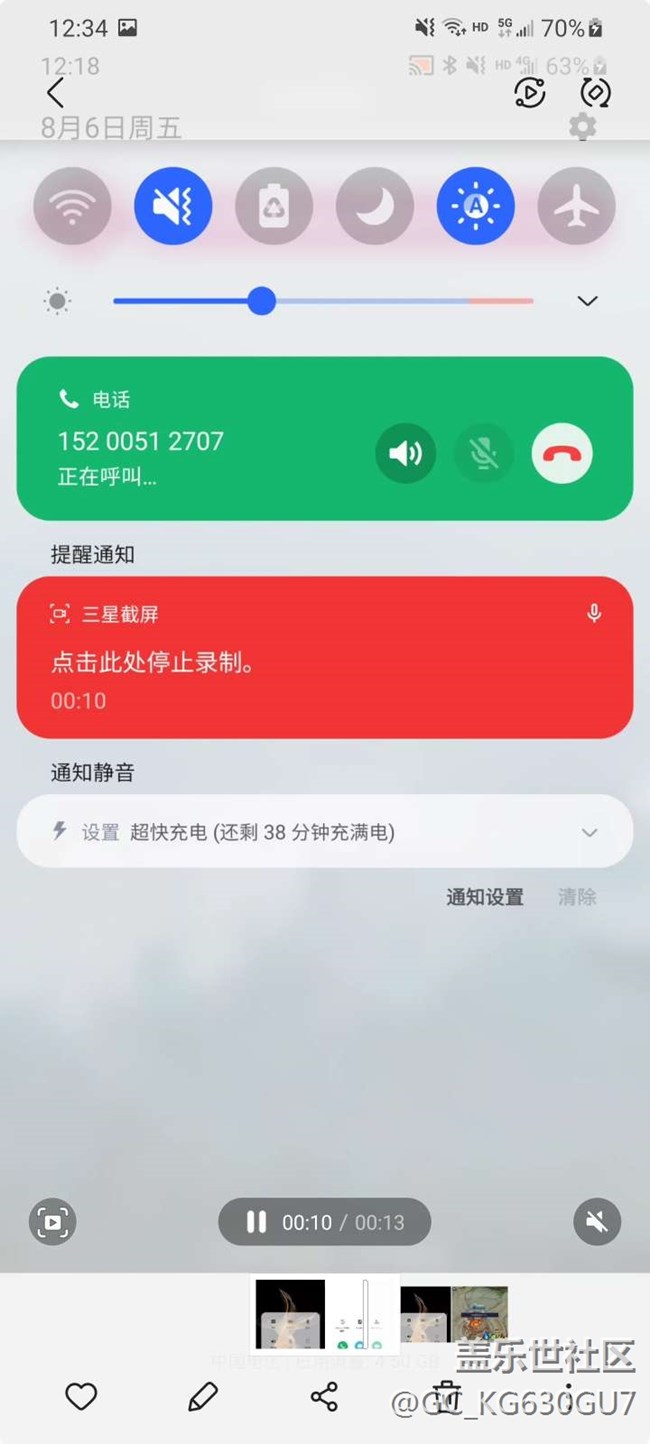Add this video to favorites with heart

[x=81, y=1396]
